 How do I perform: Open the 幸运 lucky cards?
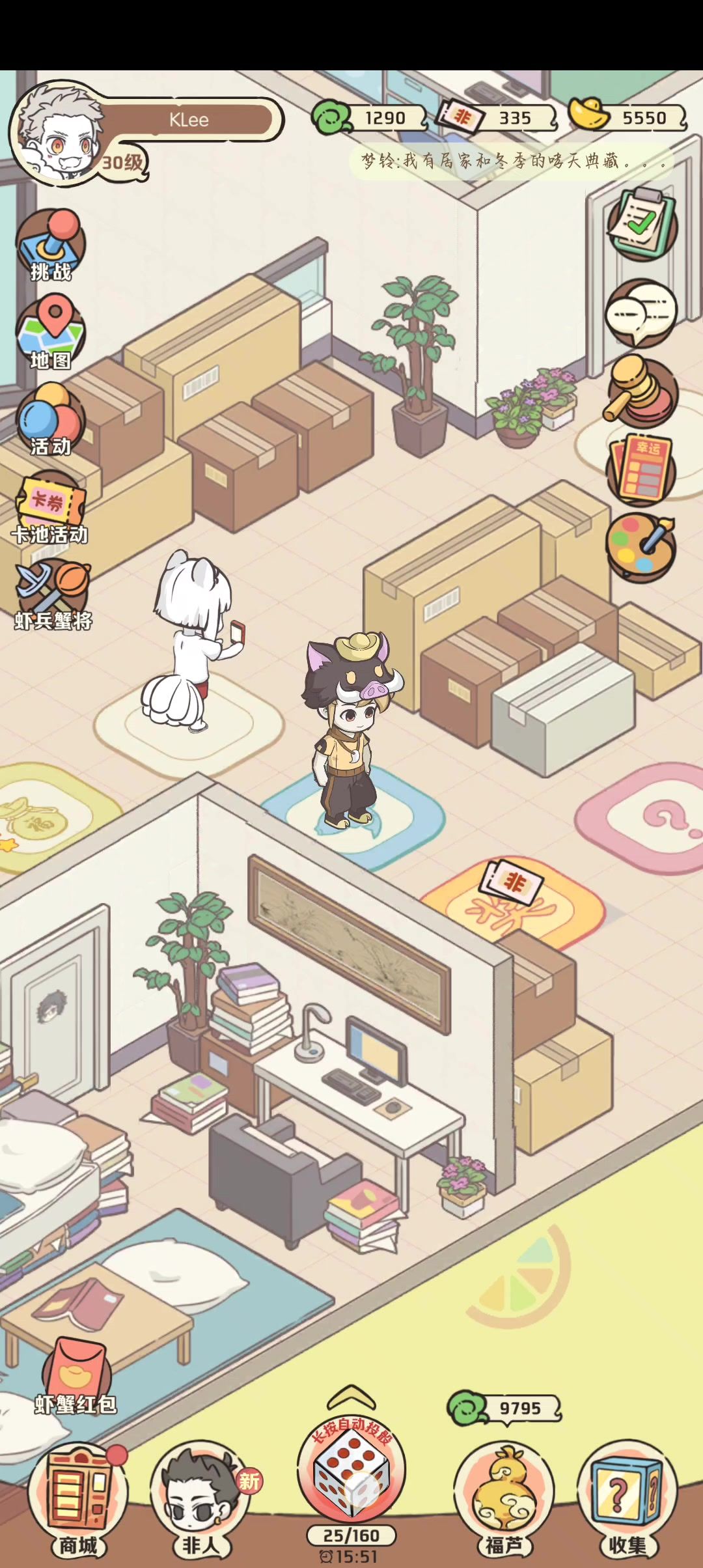[641, 470]
